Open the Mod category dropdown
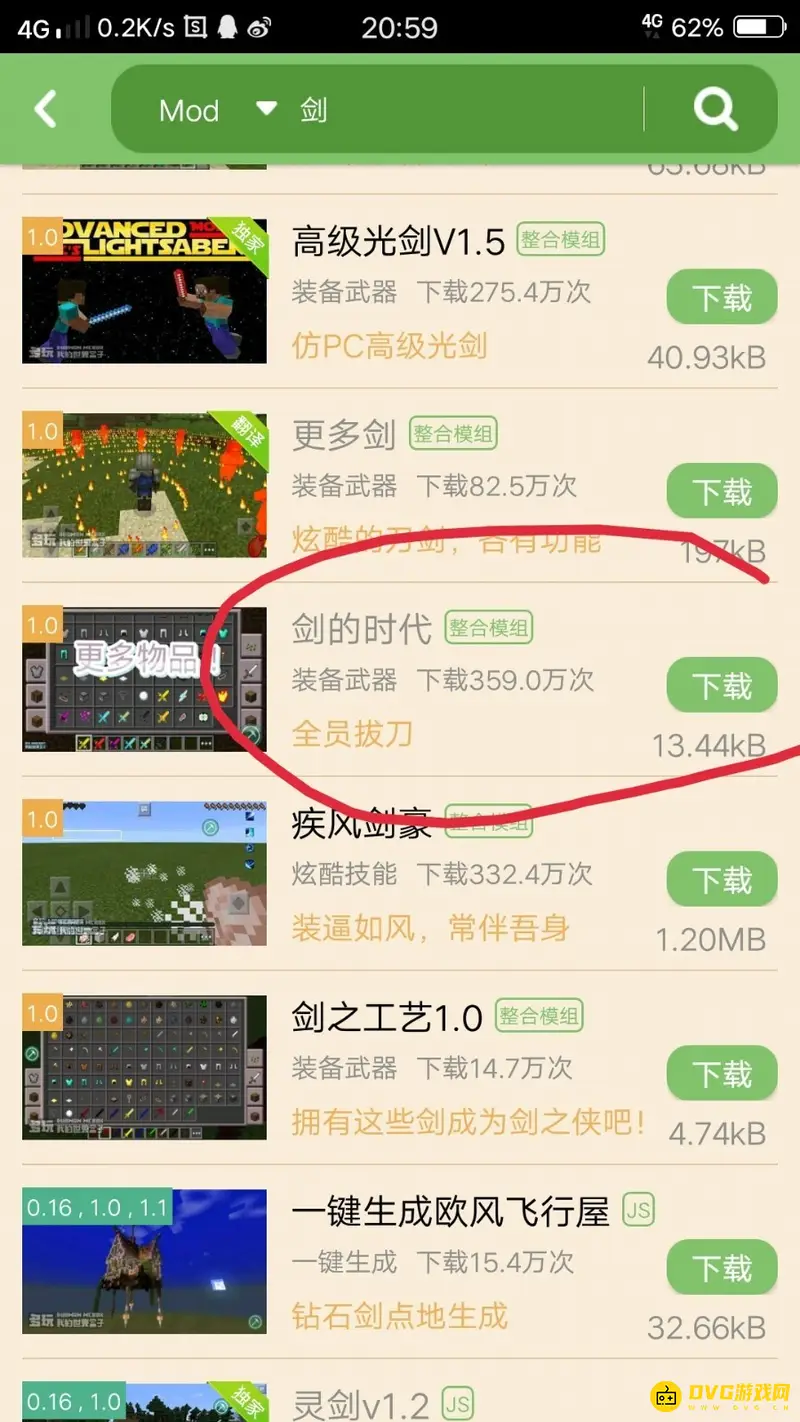The width and height of the screenshot is (800, 1422). click(215, 110)
